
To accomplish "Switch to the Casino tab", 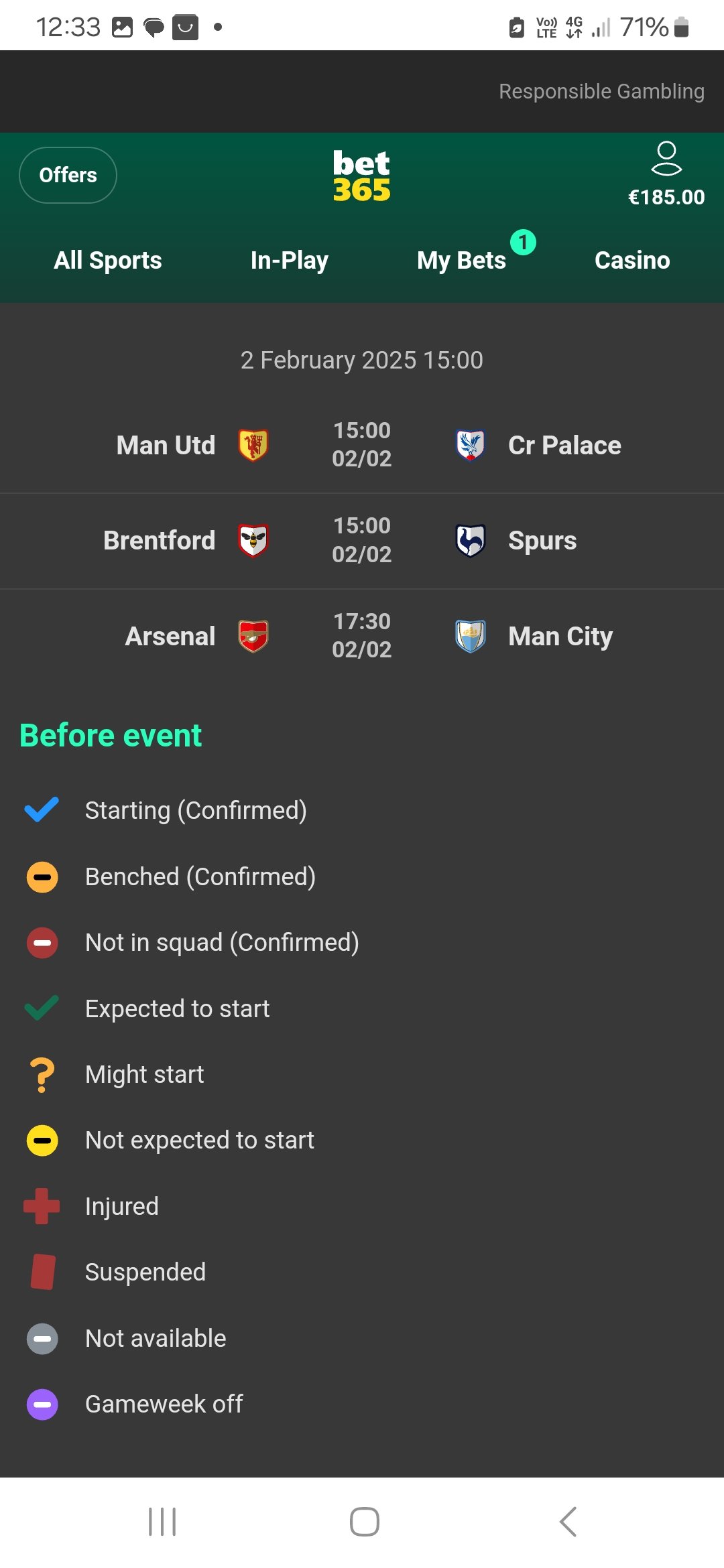I will coord(632,260).
